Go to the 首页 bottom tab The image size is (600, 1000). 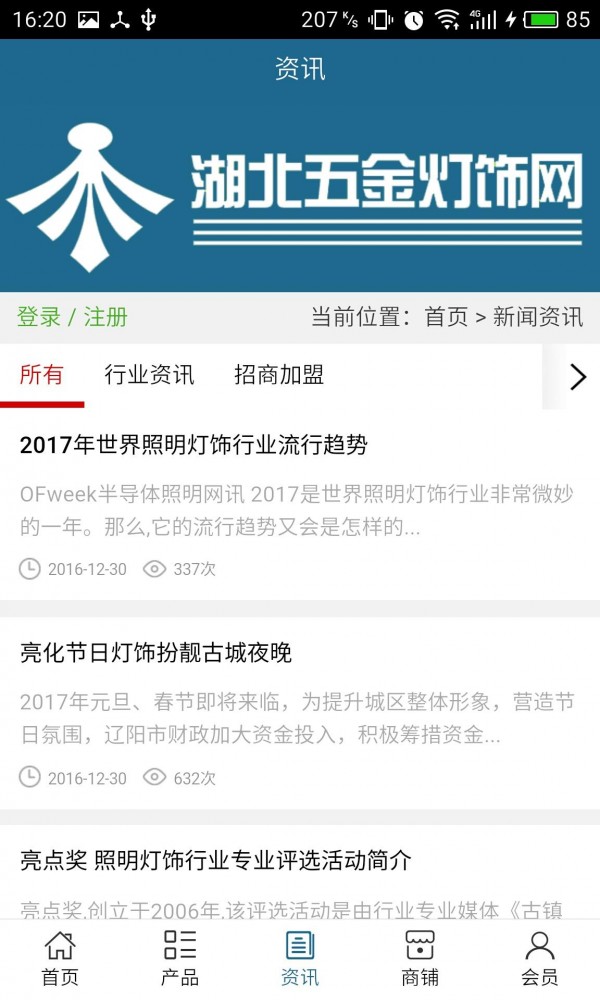tap(60, 958)
